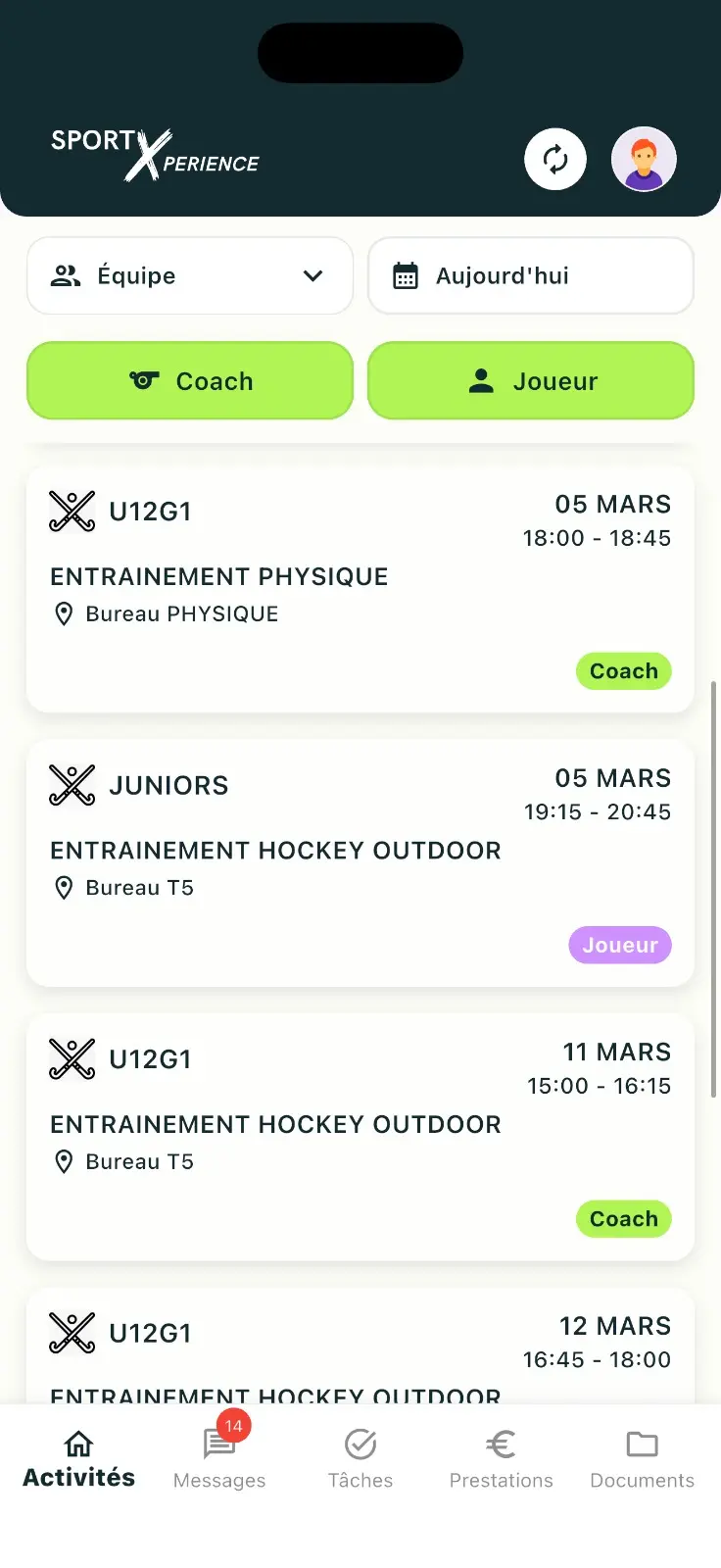Open the Entrainement Physique activity card
This screenshot has height=1568, width=721.
360,589
